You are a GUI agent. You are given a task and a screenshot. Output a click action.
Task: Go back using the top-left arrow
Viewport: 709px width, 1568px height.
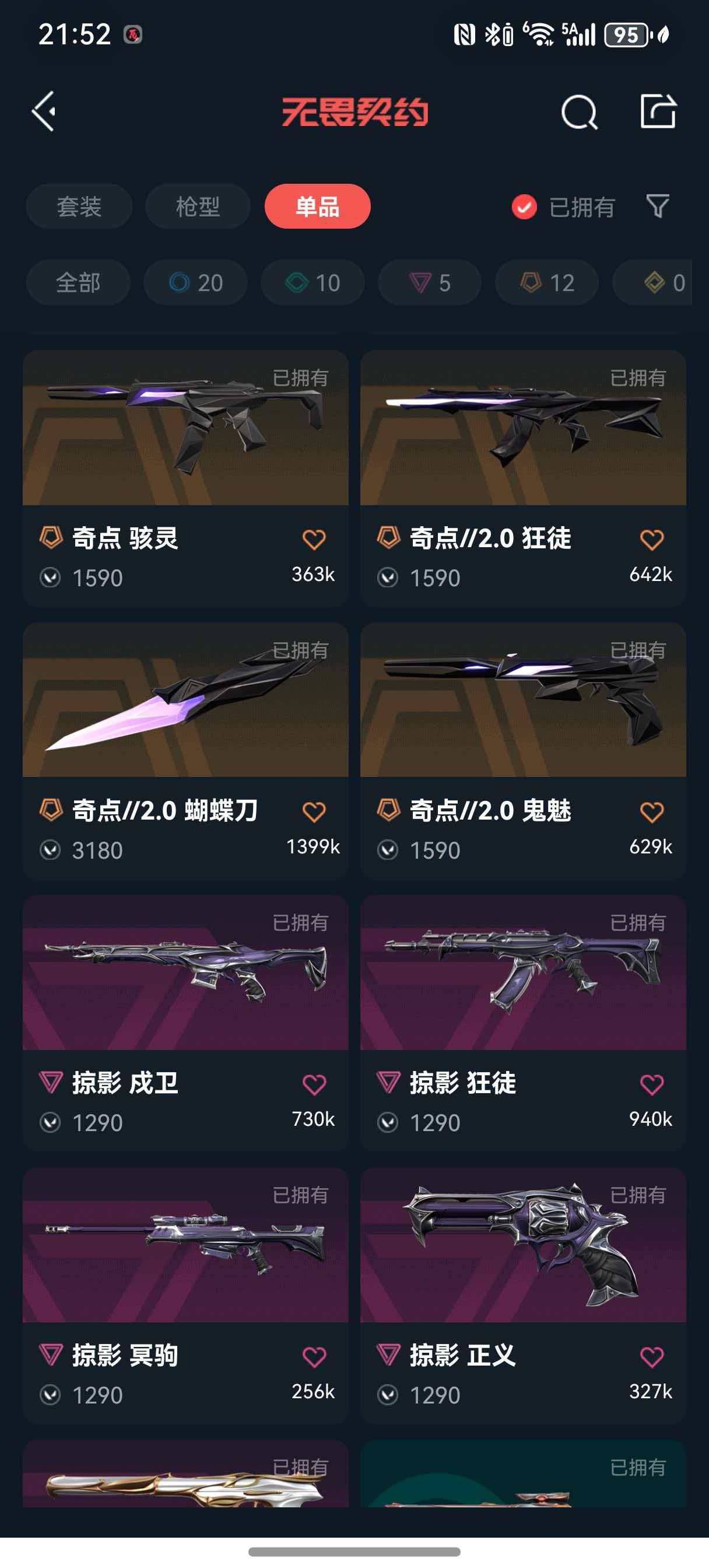pyautogui.click(x=44, y=111)
